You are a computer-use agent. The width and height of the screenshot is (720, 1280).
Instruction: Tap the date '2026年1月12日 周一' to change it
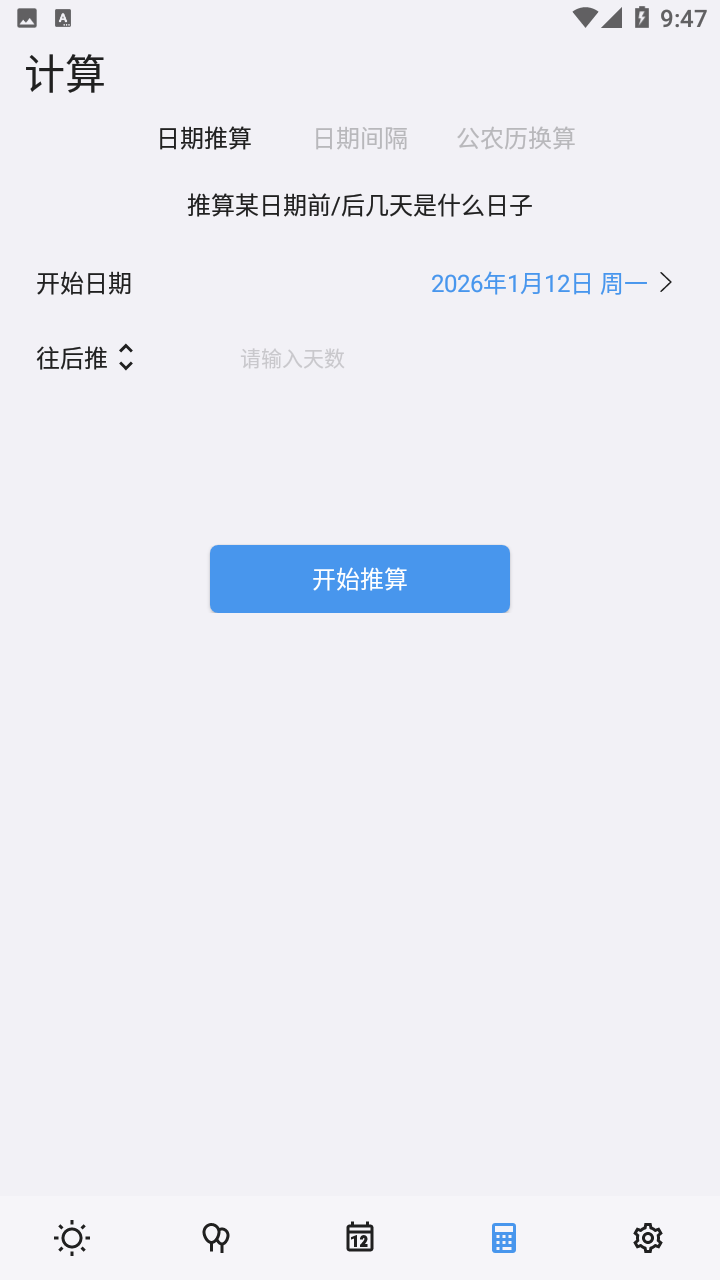540,283
